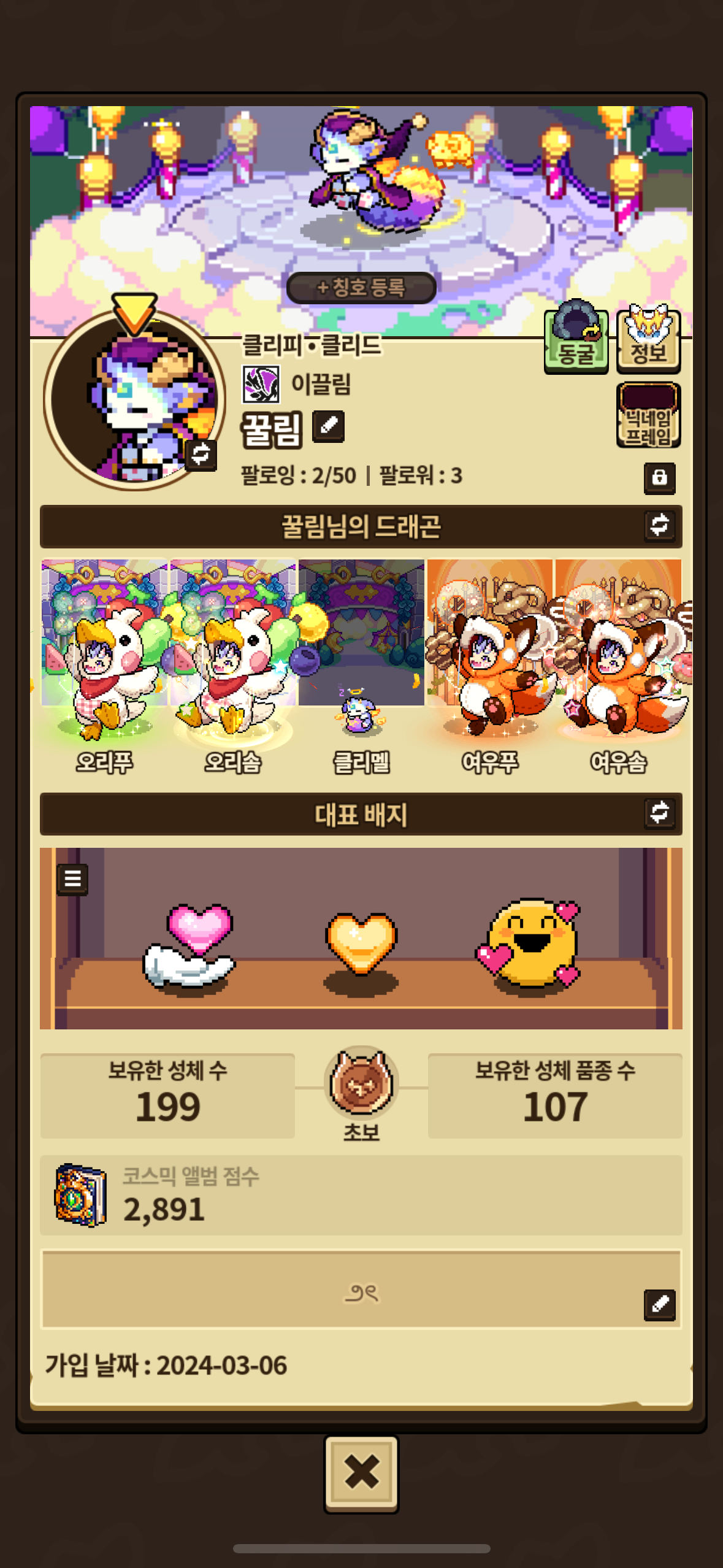Select the 오리솜 dragon card

coord(232,666)
